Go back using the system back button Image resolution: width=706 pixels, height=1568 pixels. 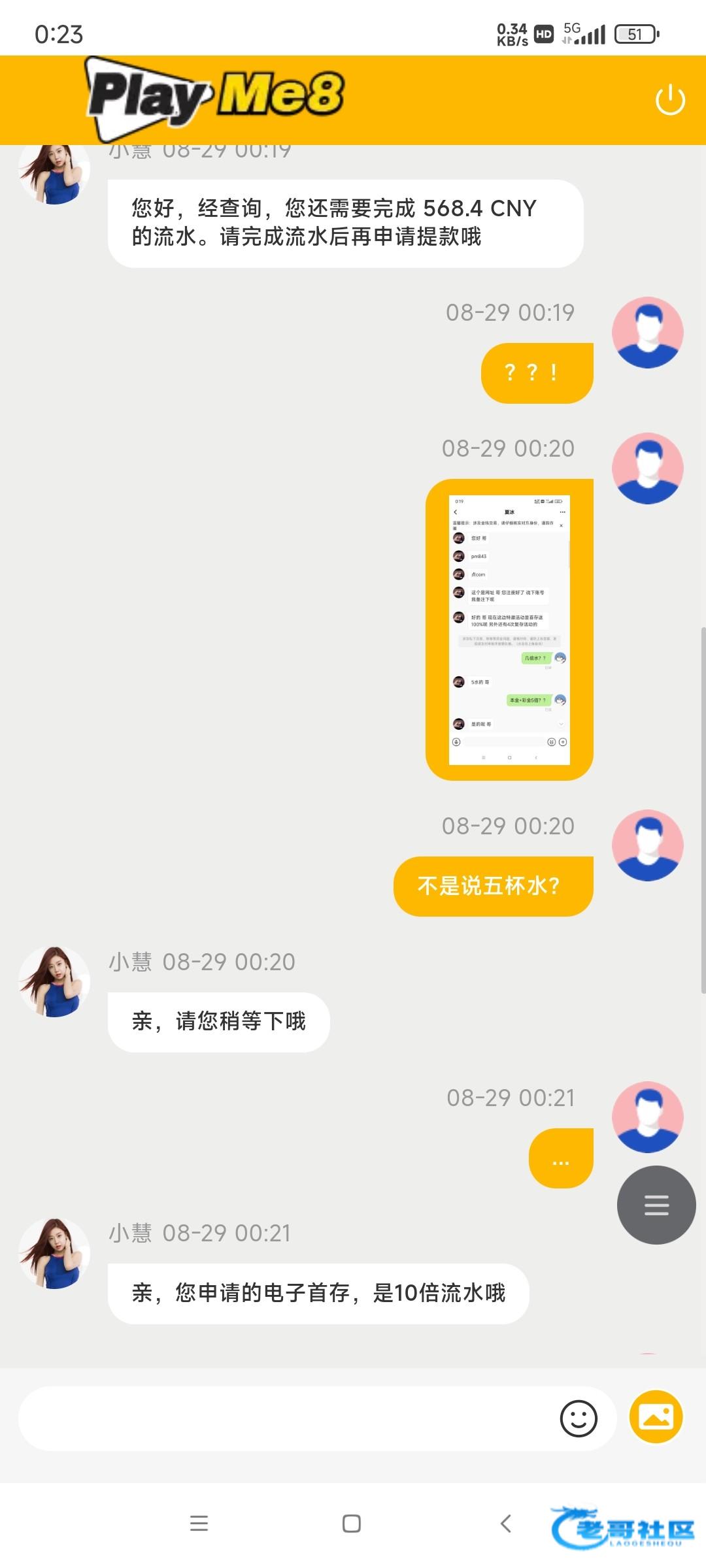click(505, 1524)
